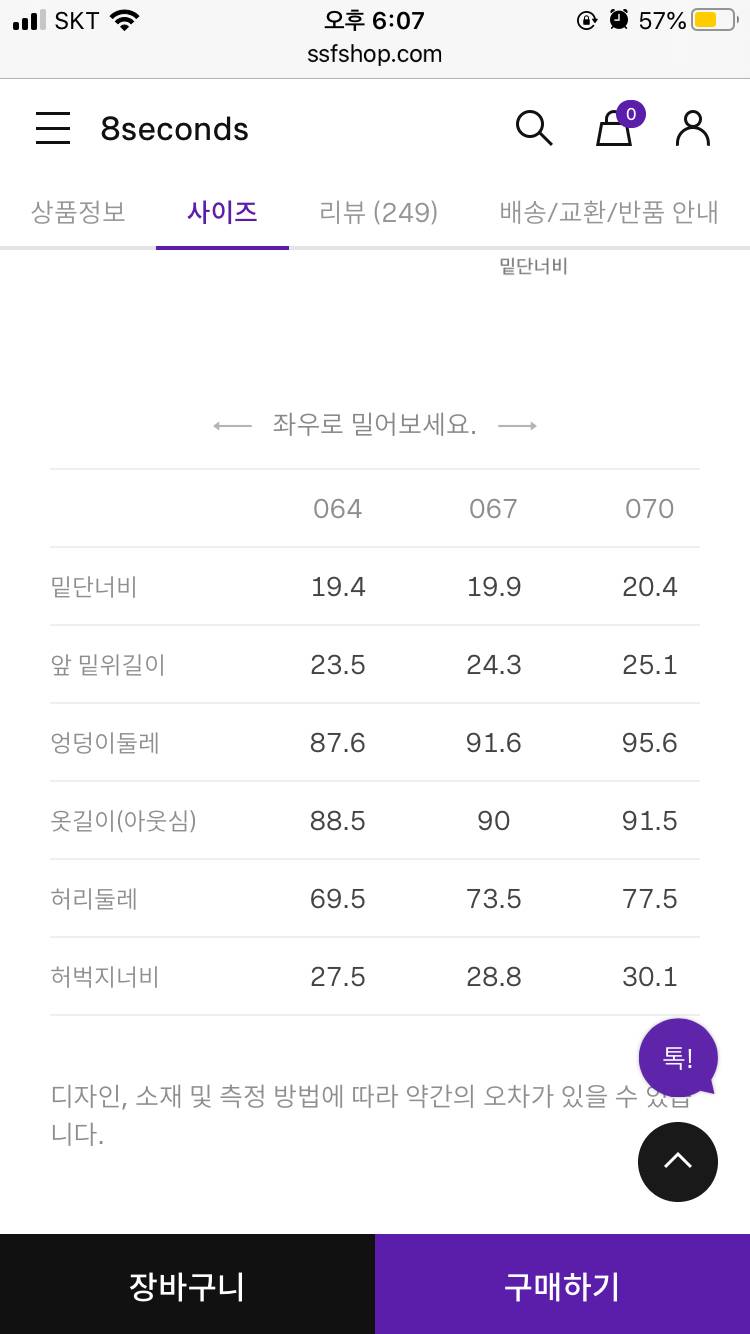Tap the left swipe arrow on the size table
The image size is (750, 1334).
click(231, 425)
